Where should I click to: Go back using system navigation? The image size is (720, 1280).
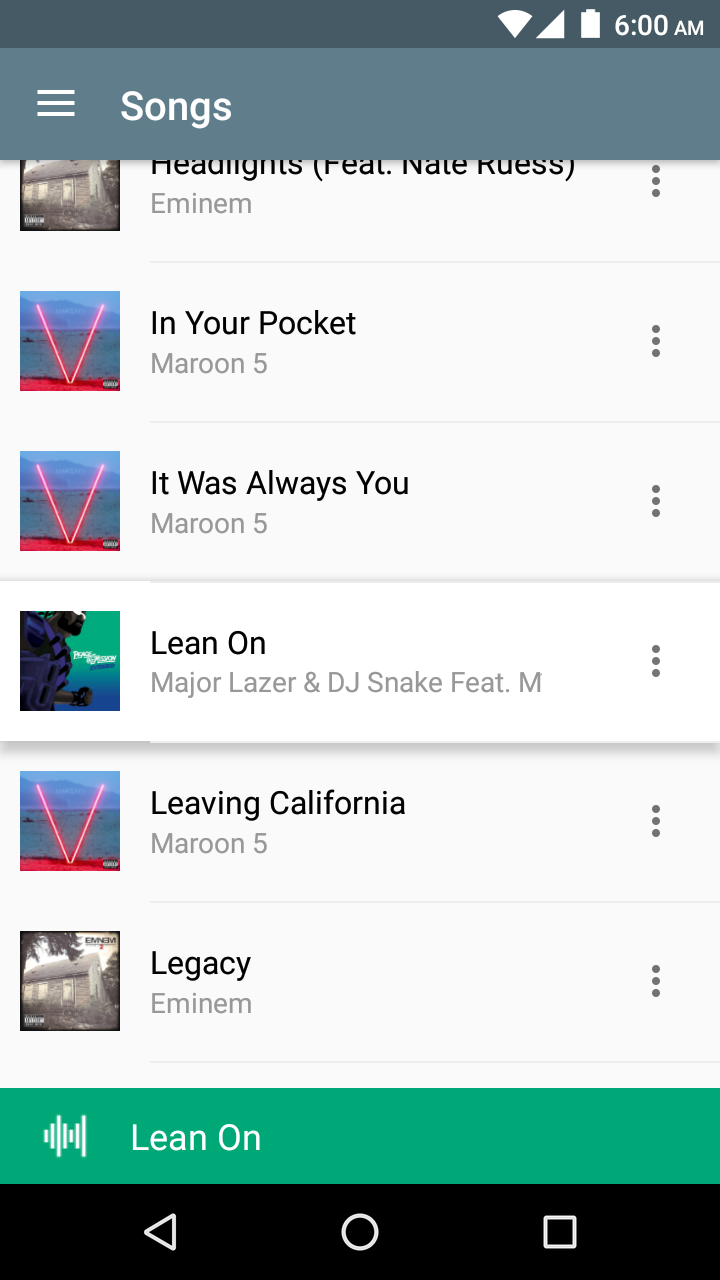tap(160, 1232)
